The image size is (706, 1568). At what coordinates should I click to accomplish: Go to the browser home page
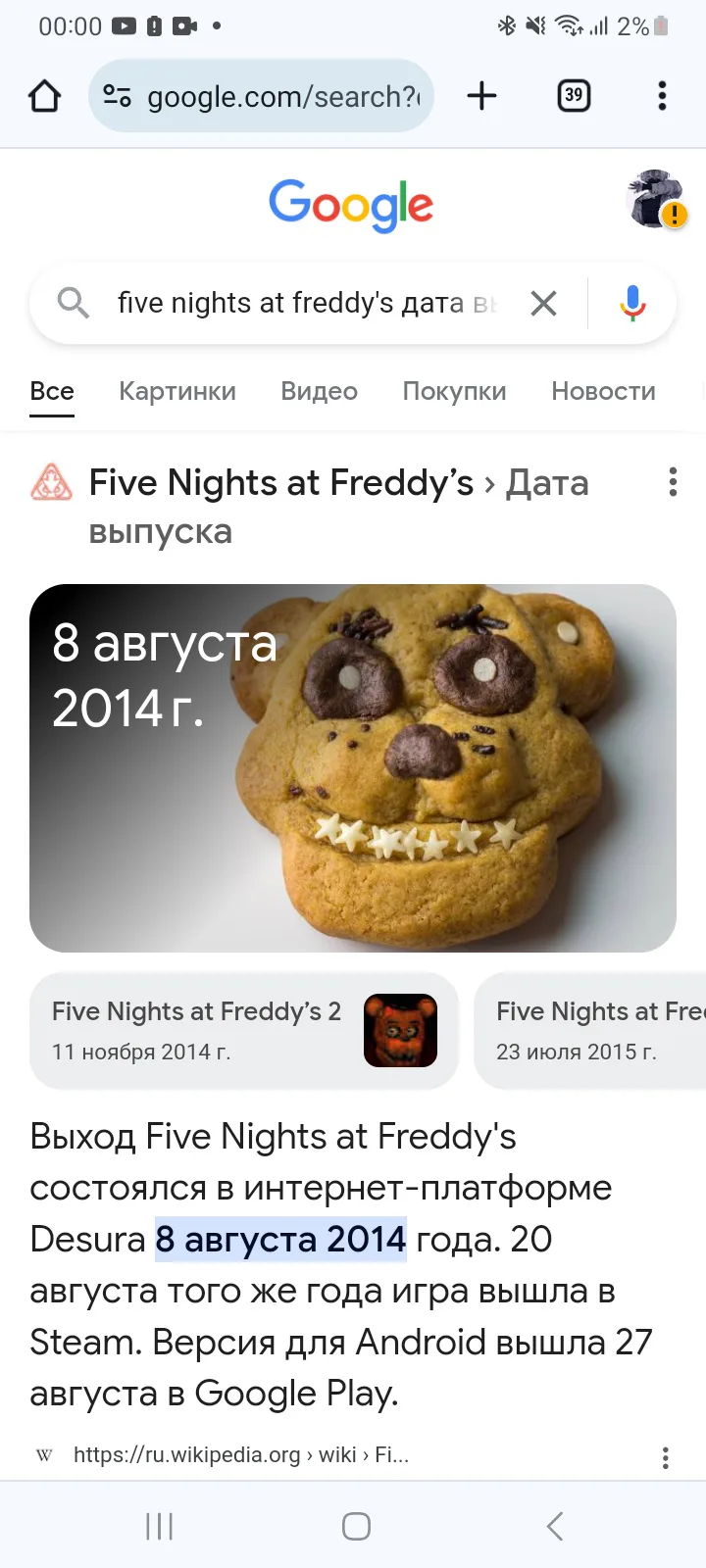pyautogui.click(x=45, y=96)
